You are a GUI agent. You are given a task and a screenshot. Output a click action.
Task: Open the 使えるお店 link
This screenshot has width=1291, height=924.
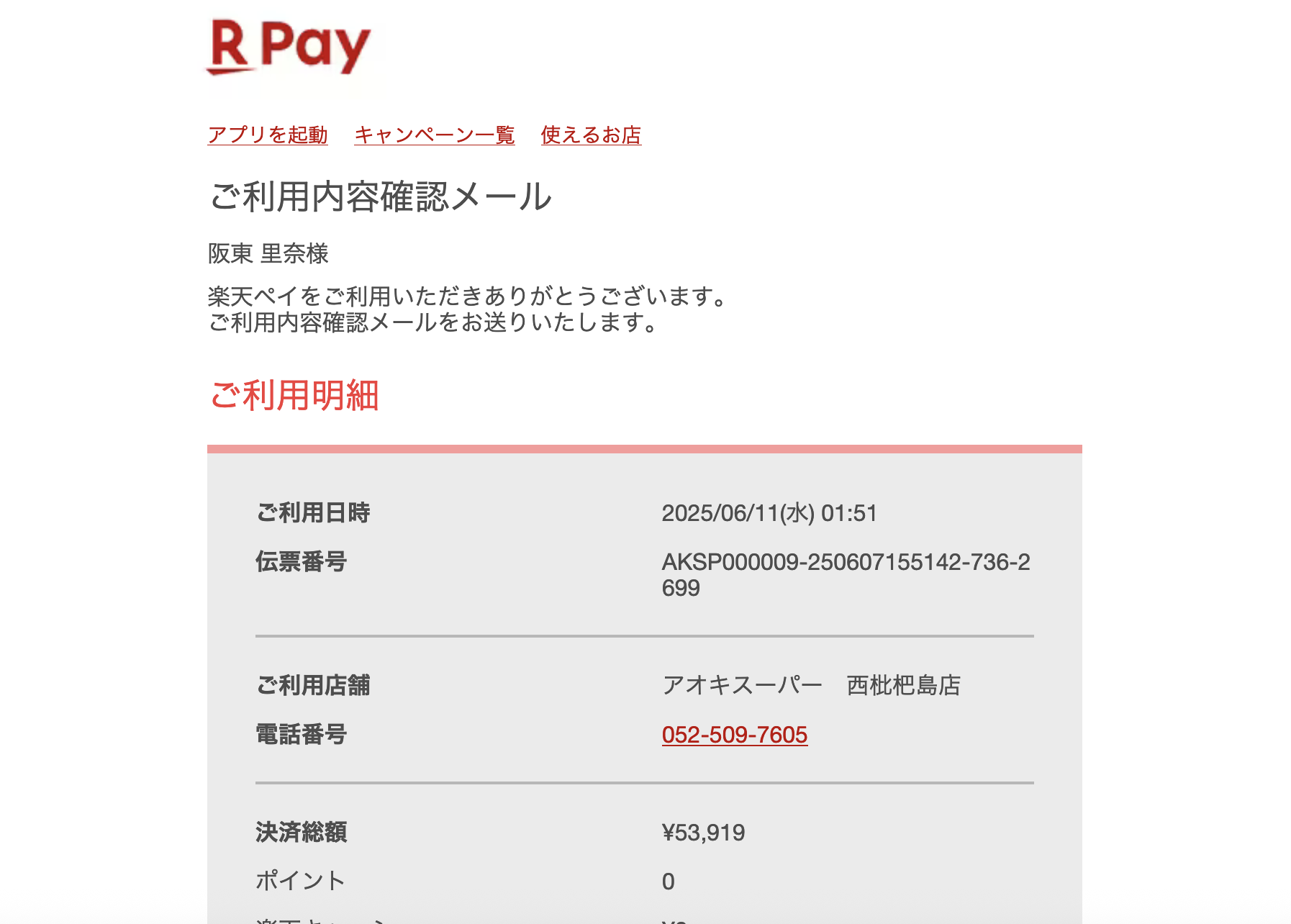(591, 135)
